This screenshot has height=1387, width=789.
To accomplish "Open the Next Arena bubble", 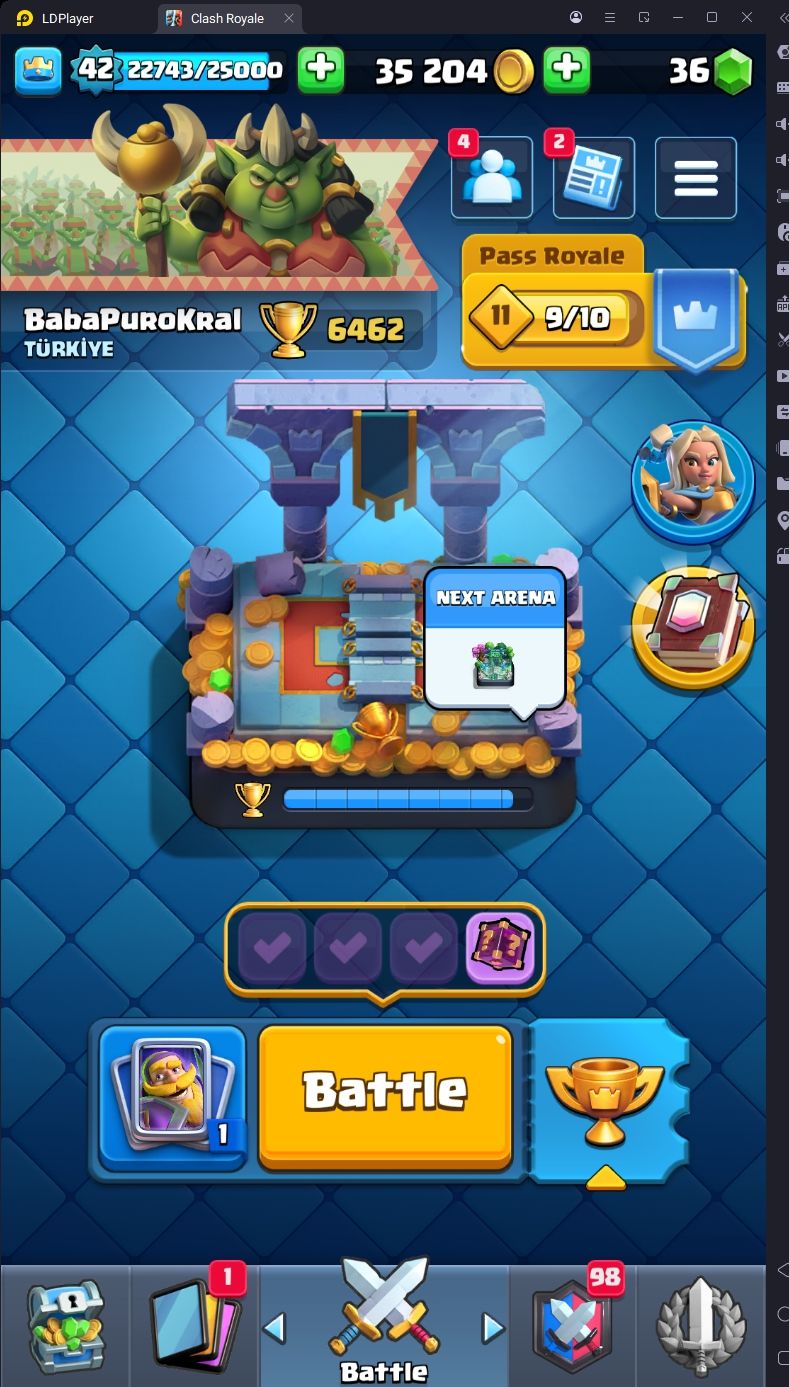I will pos(495,640).
